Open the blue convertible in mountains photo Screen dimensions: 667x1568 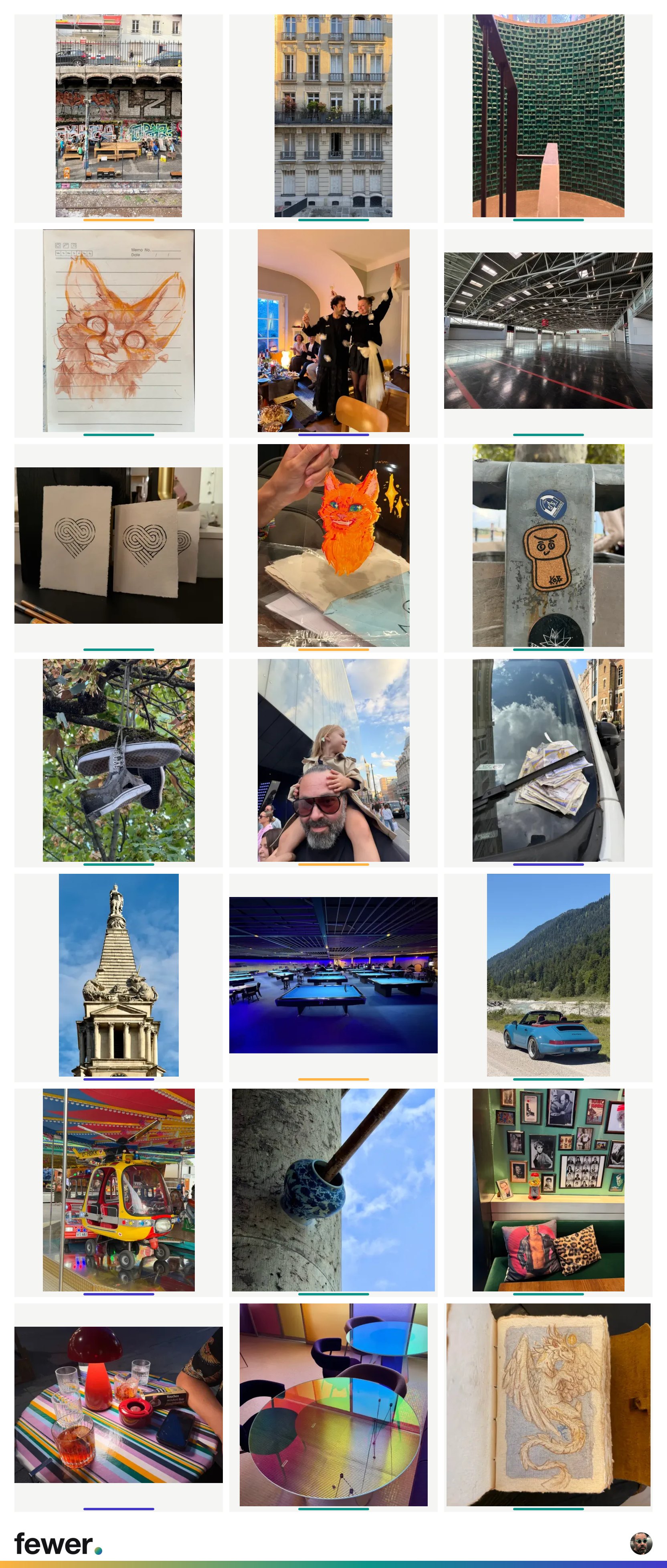[548, 975]
